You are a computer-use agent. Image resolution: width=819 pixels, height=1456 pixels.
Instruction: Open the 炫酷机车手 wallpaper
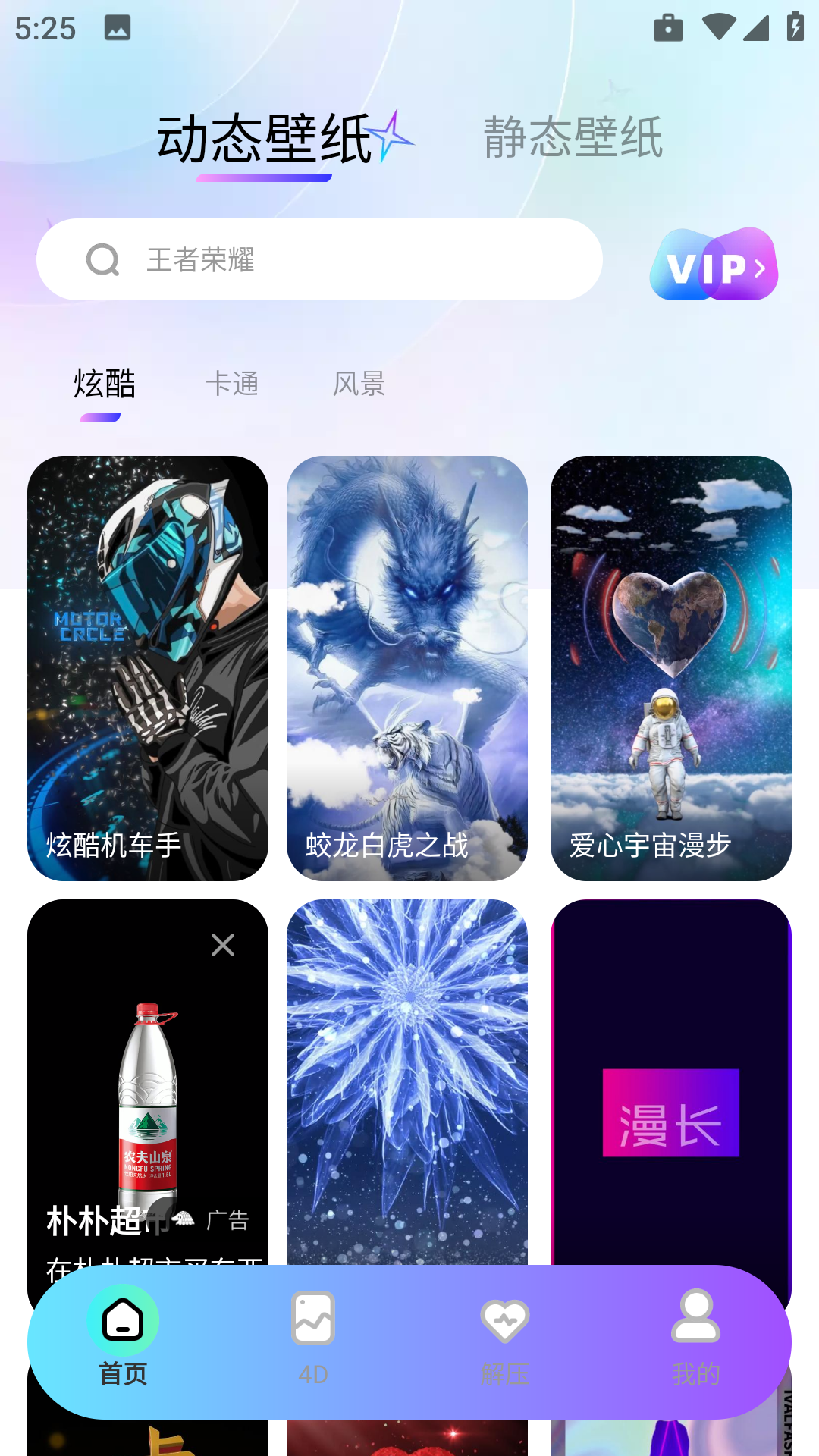click(x=148, y=667)
